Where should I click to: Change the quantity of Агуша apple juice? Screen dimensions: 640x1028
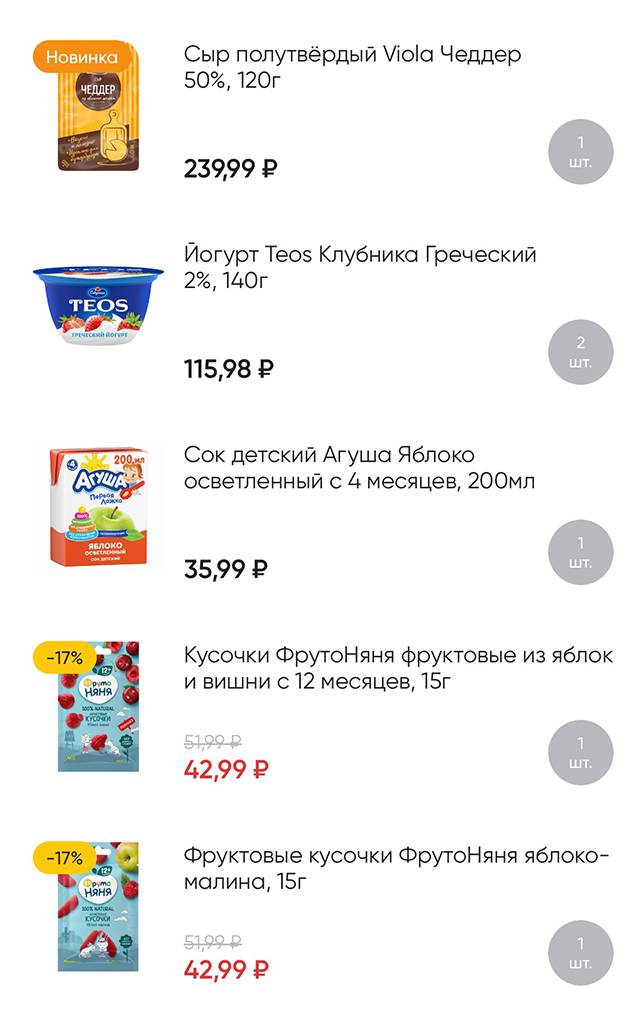pyautogui.click(x=581, y=552)
